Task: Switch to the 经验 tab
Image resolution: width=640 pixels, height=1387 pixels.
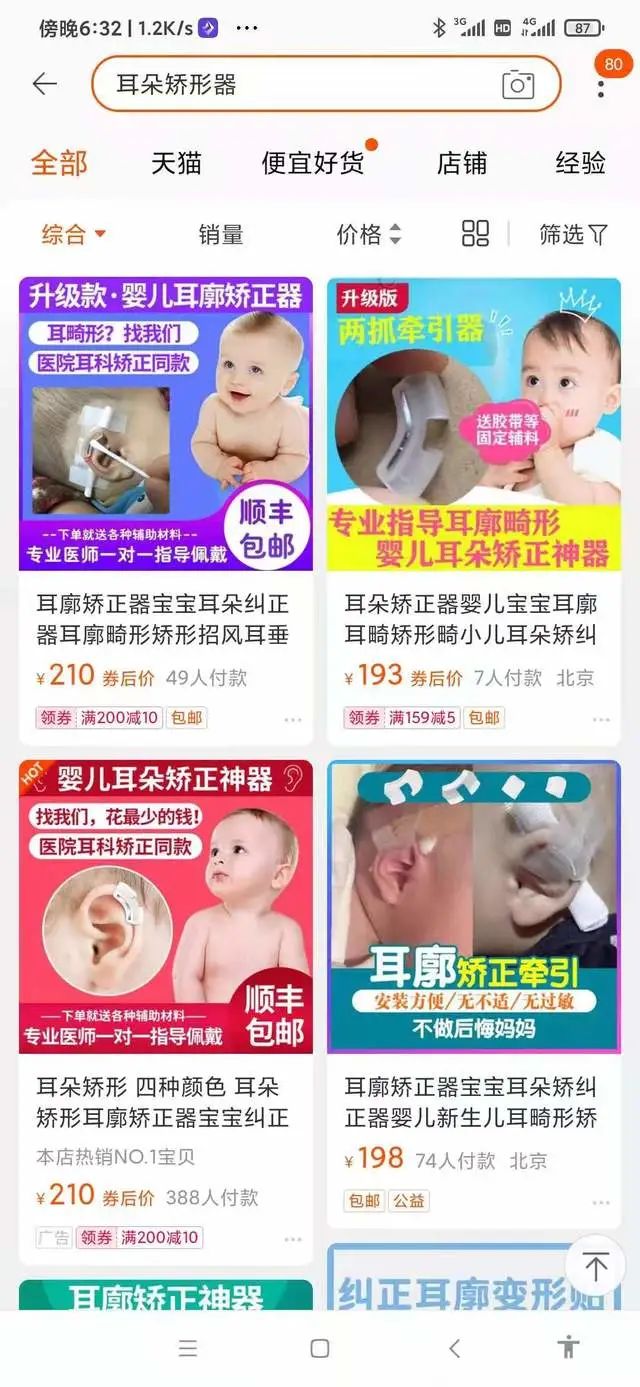Action: [581, 162]
